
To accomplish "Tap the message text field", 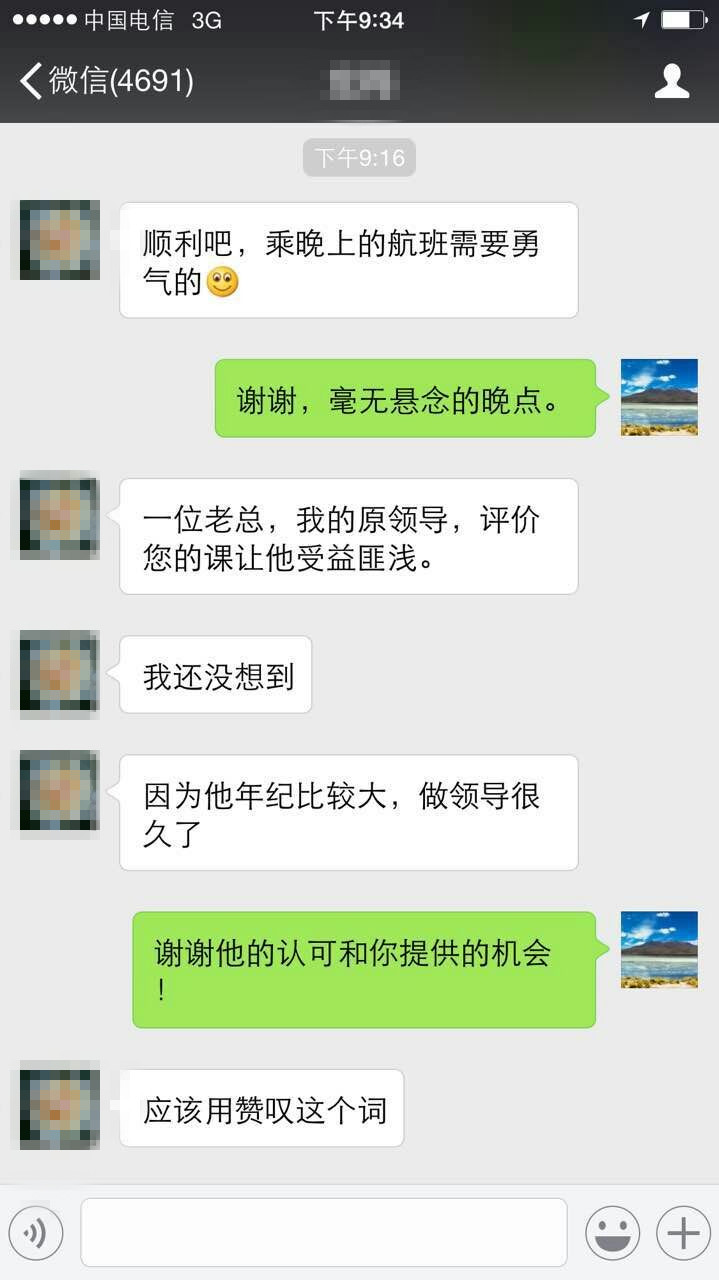I will (323, 1233).
